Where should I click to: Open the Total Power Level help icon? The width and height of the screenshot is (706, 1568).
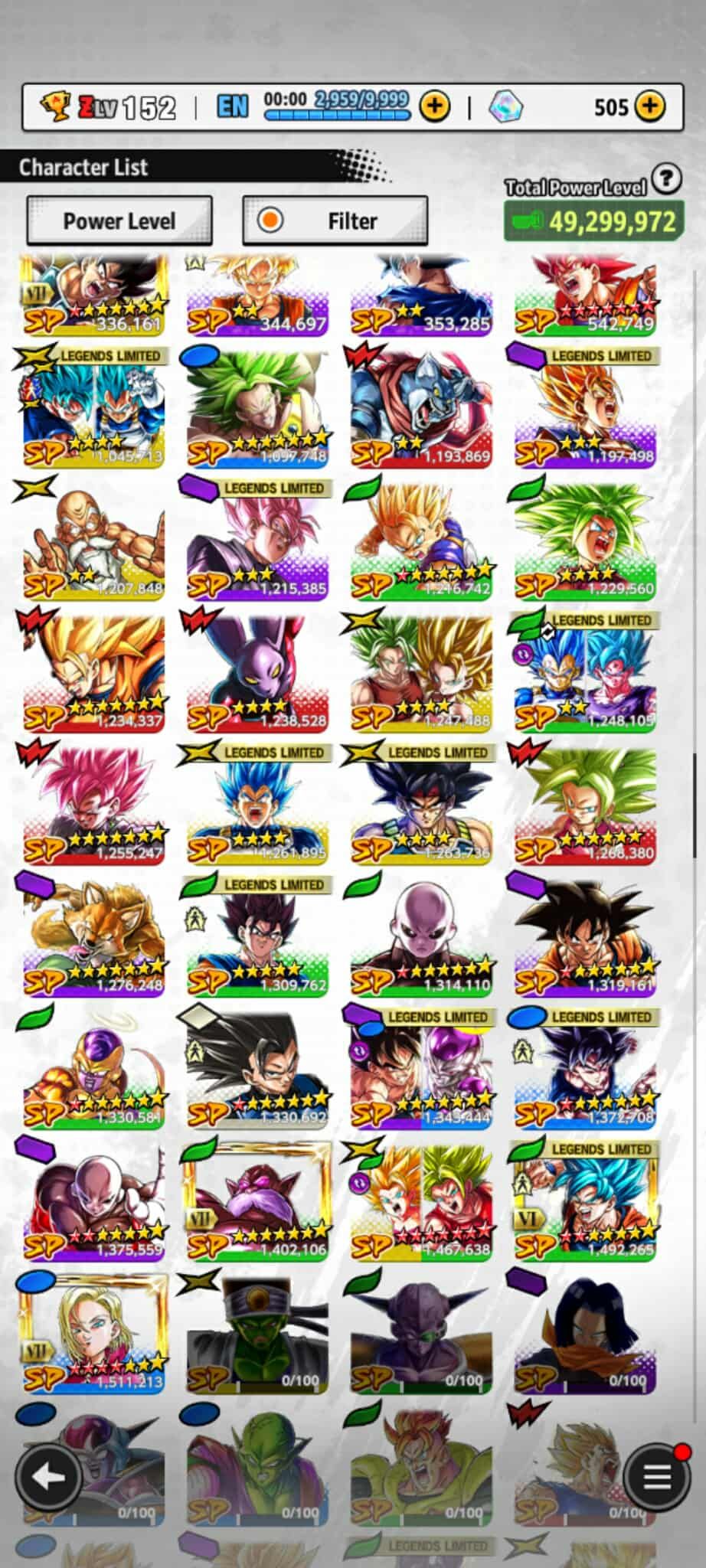click(x=667, y=178)
